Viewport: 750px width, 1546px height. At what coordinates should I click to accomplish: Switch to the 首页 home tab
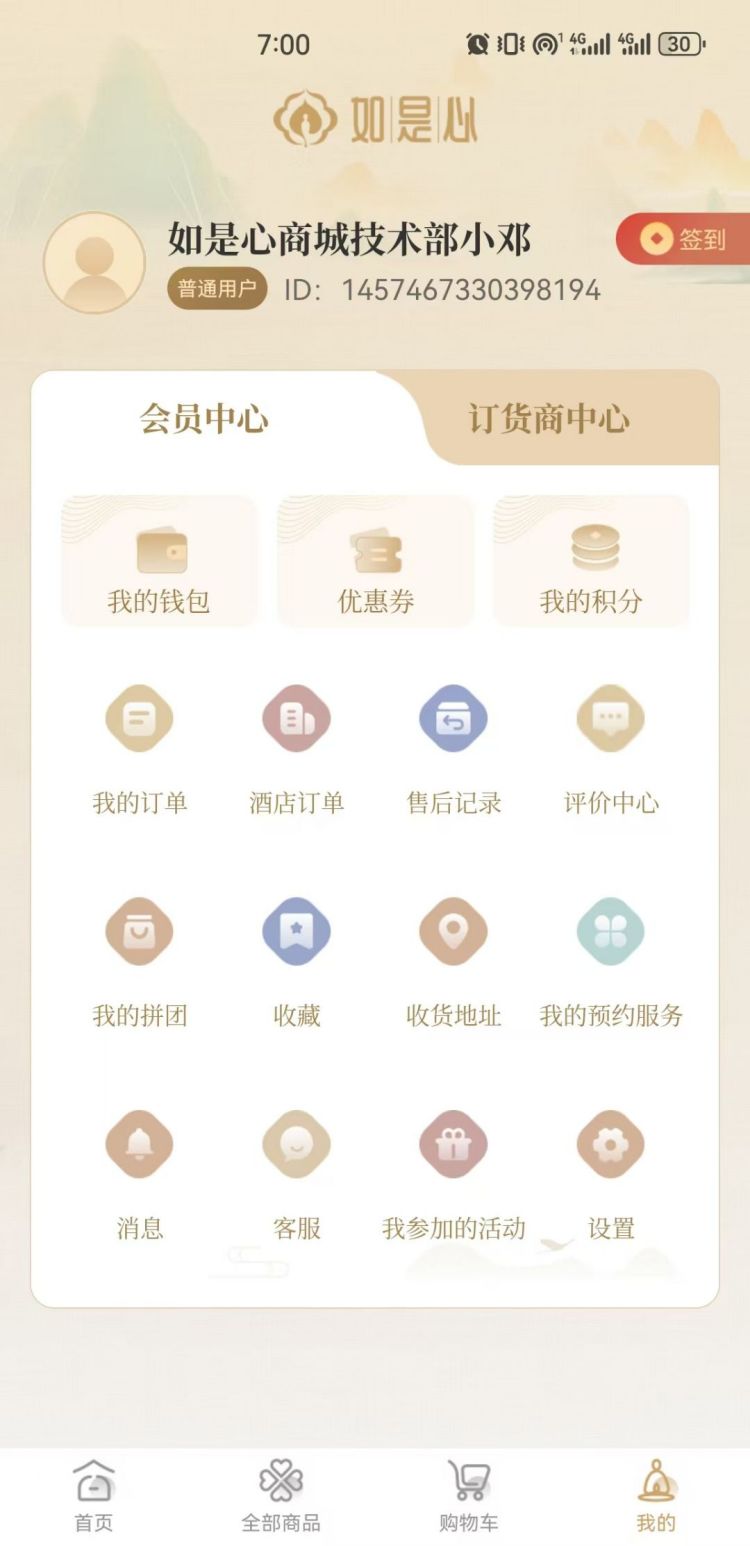[94, 1496]
